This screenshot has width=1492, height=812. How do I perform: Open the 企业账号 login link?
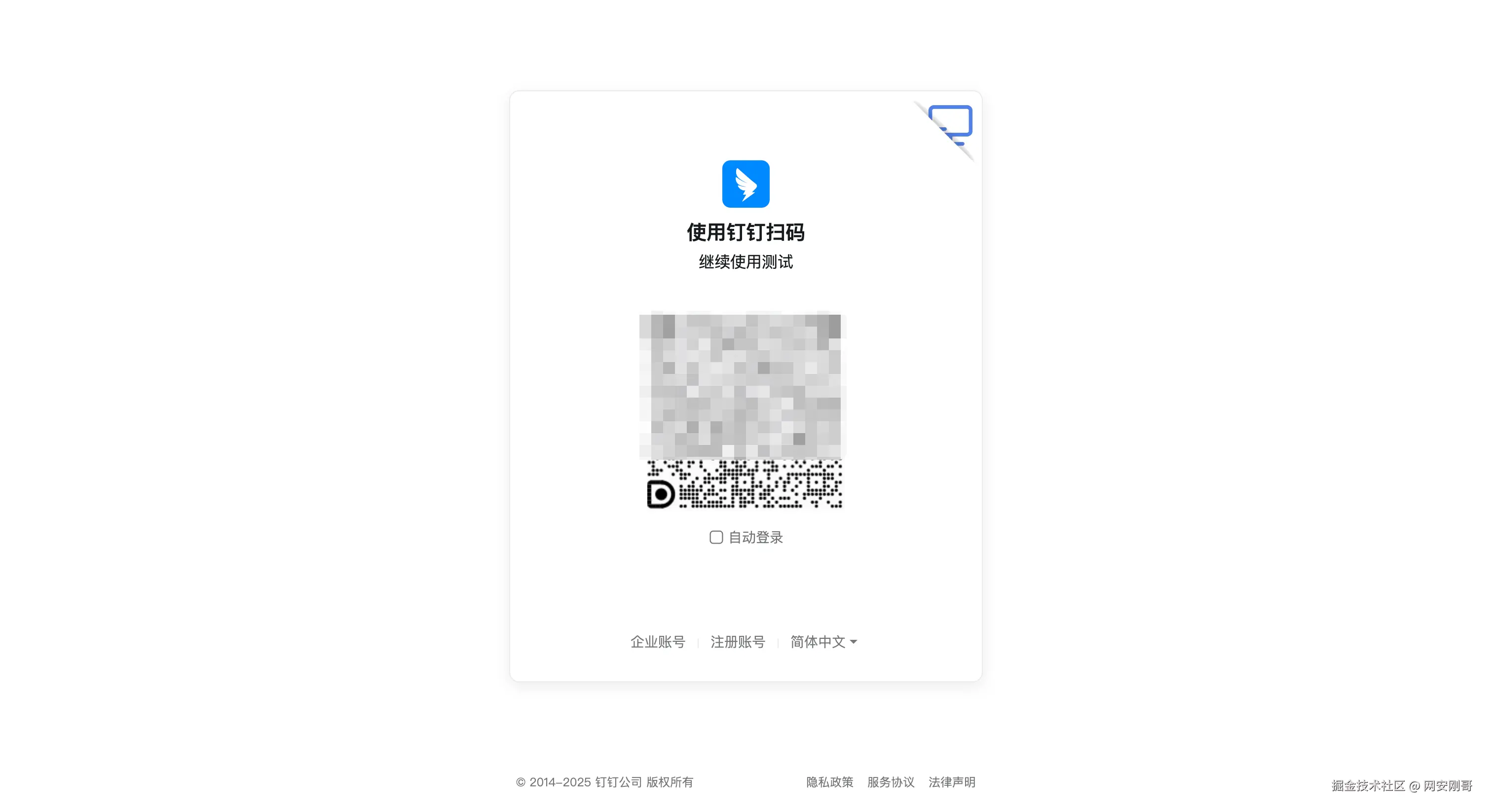click(657, 642)
